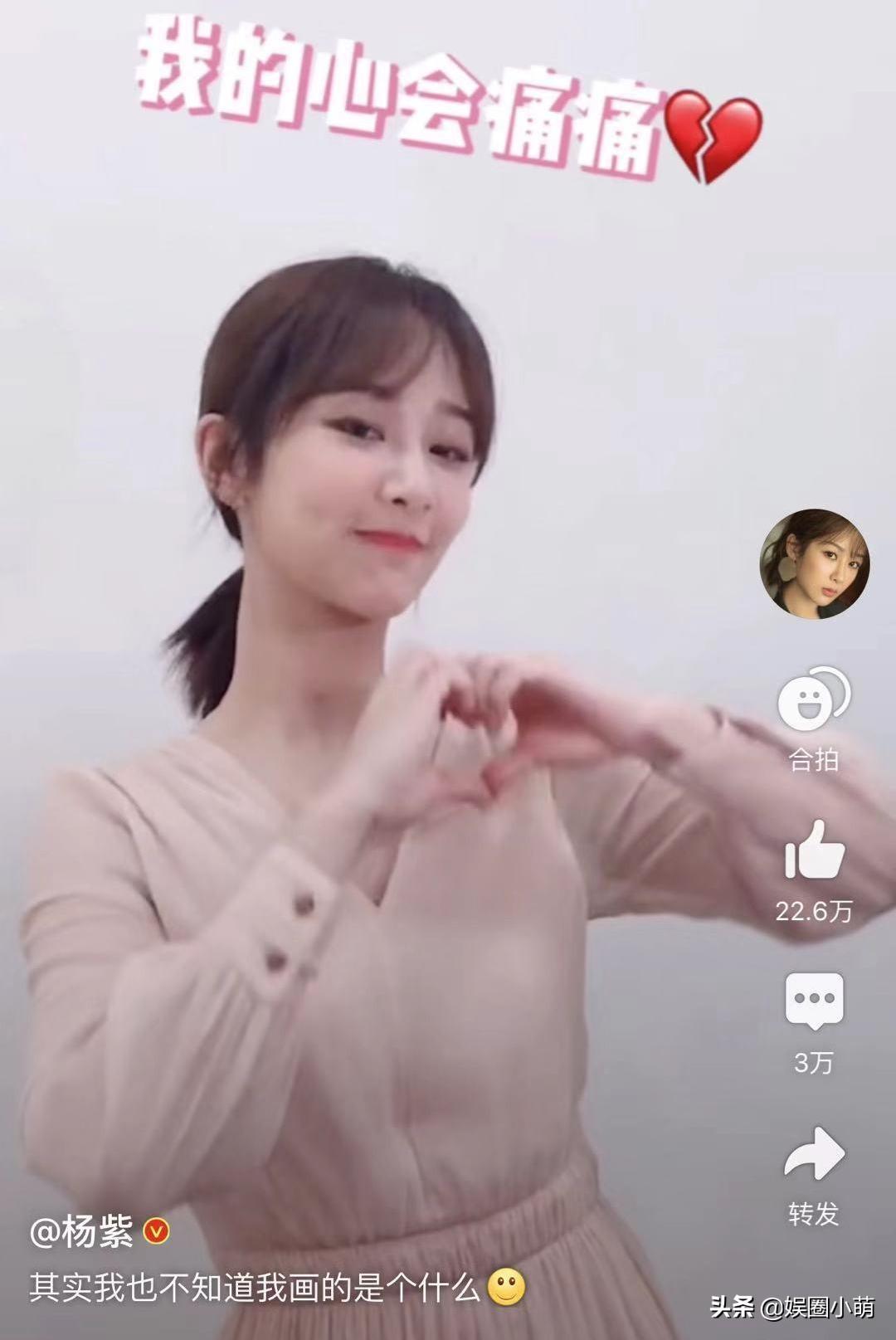The height and width of the screenshot is (1340, 896).
Task: Like this video
Action: pyautogui.click(x=815, y=851)
